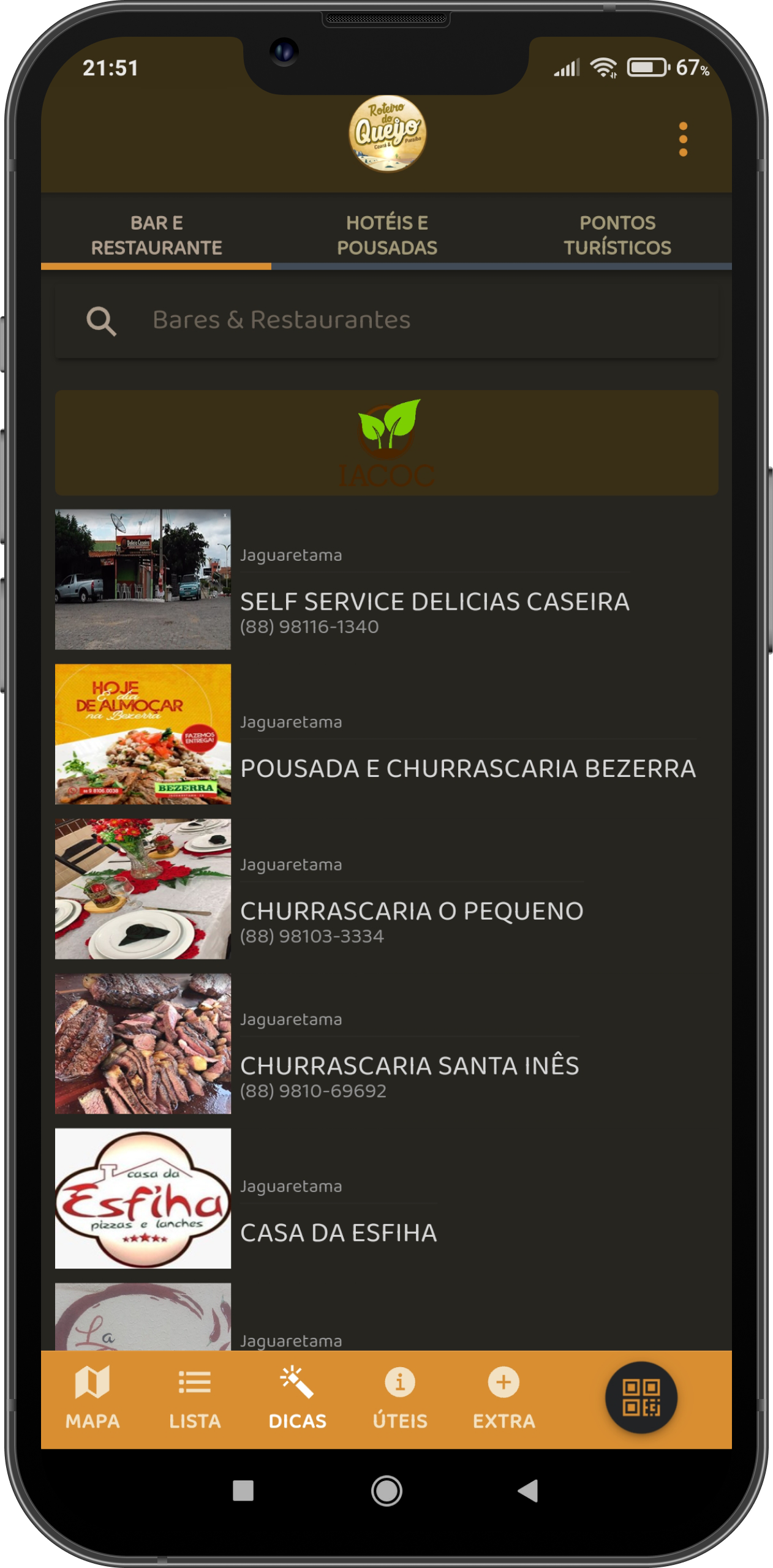Return to the home screen
The image size is (773, 1568).
pyautogui.click(x=386, y=1491)
